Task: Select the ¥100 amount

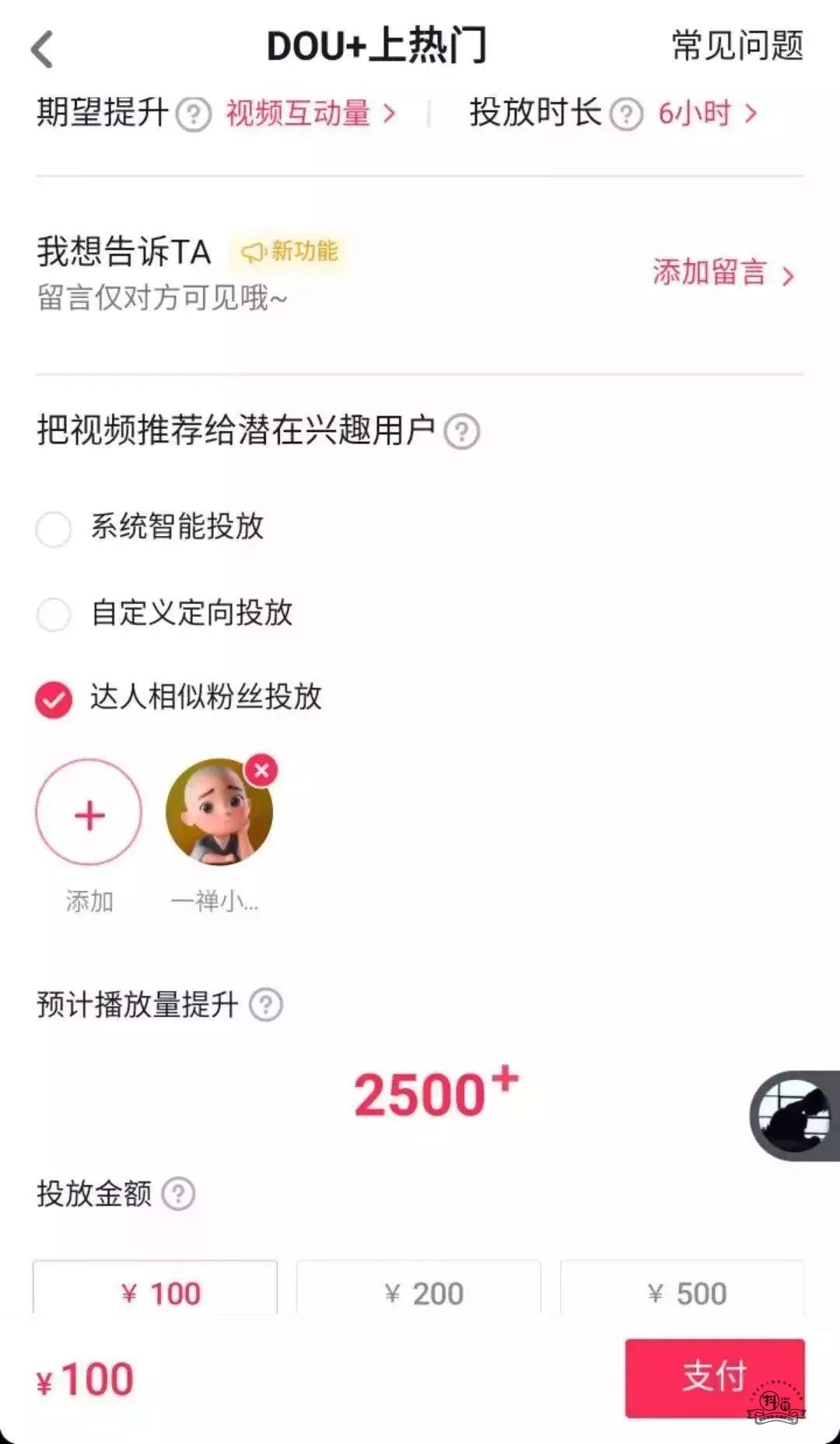Action: click(x=155, y=1292)
